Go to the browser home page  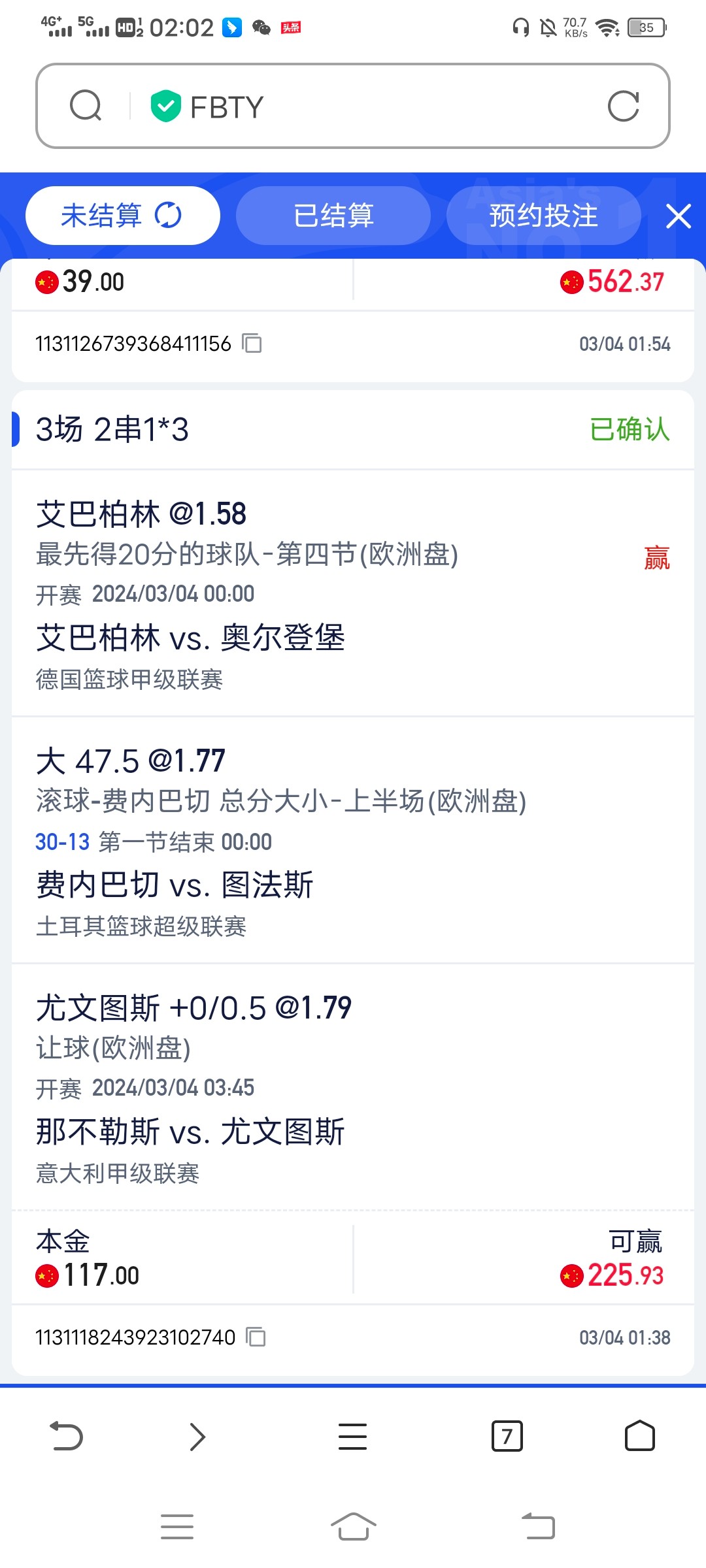click(x=639, y=1436)
